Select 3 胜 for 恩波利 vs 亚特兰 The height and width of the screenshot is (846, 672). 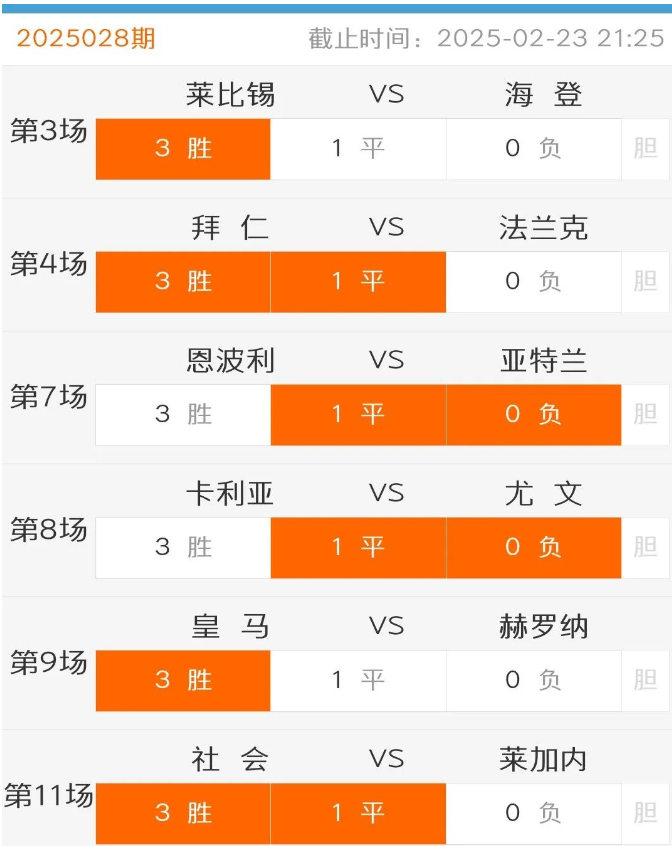point(183,414)
